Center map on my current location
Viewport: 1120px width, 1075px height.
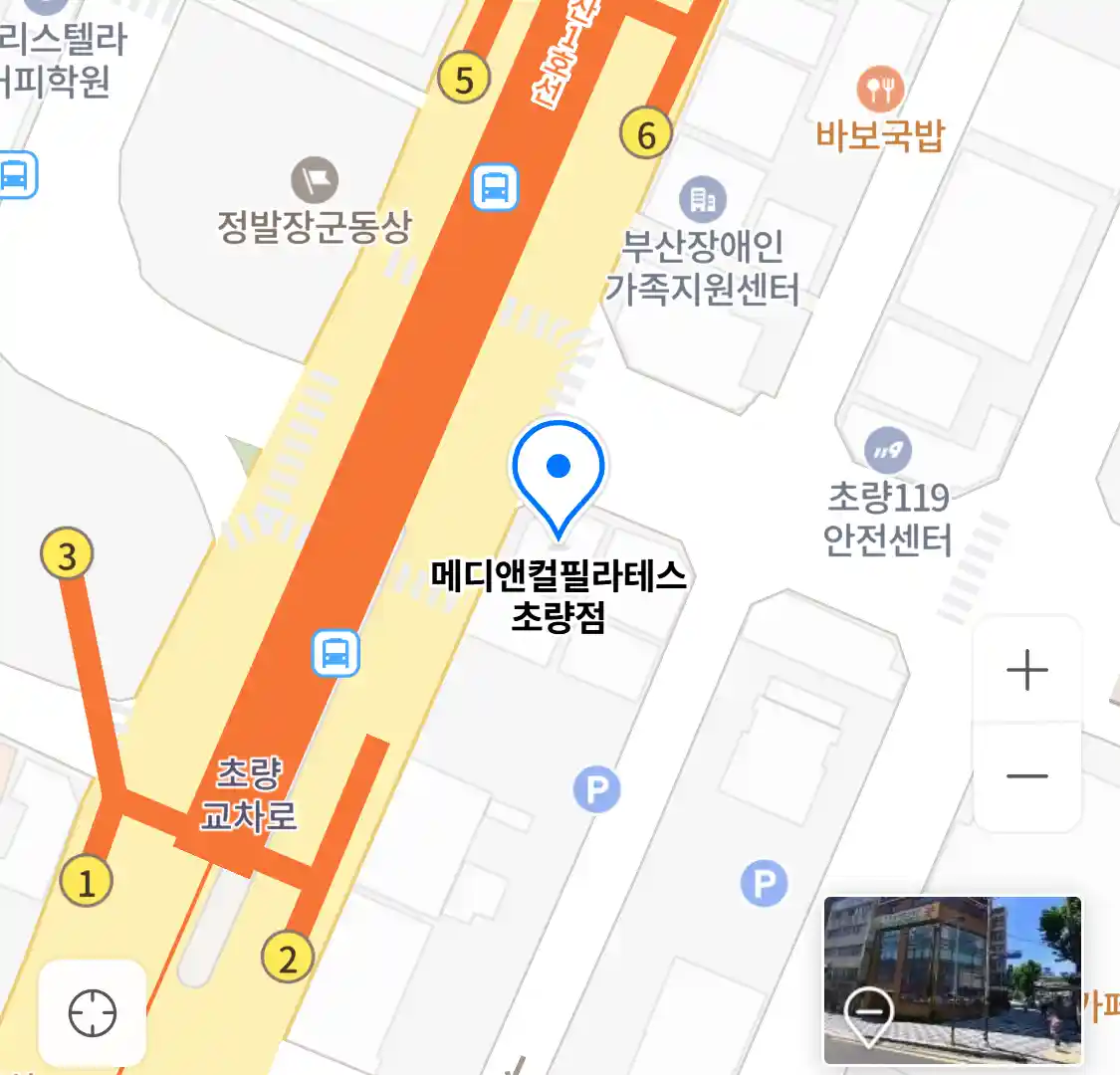(x=92, y=1013)
